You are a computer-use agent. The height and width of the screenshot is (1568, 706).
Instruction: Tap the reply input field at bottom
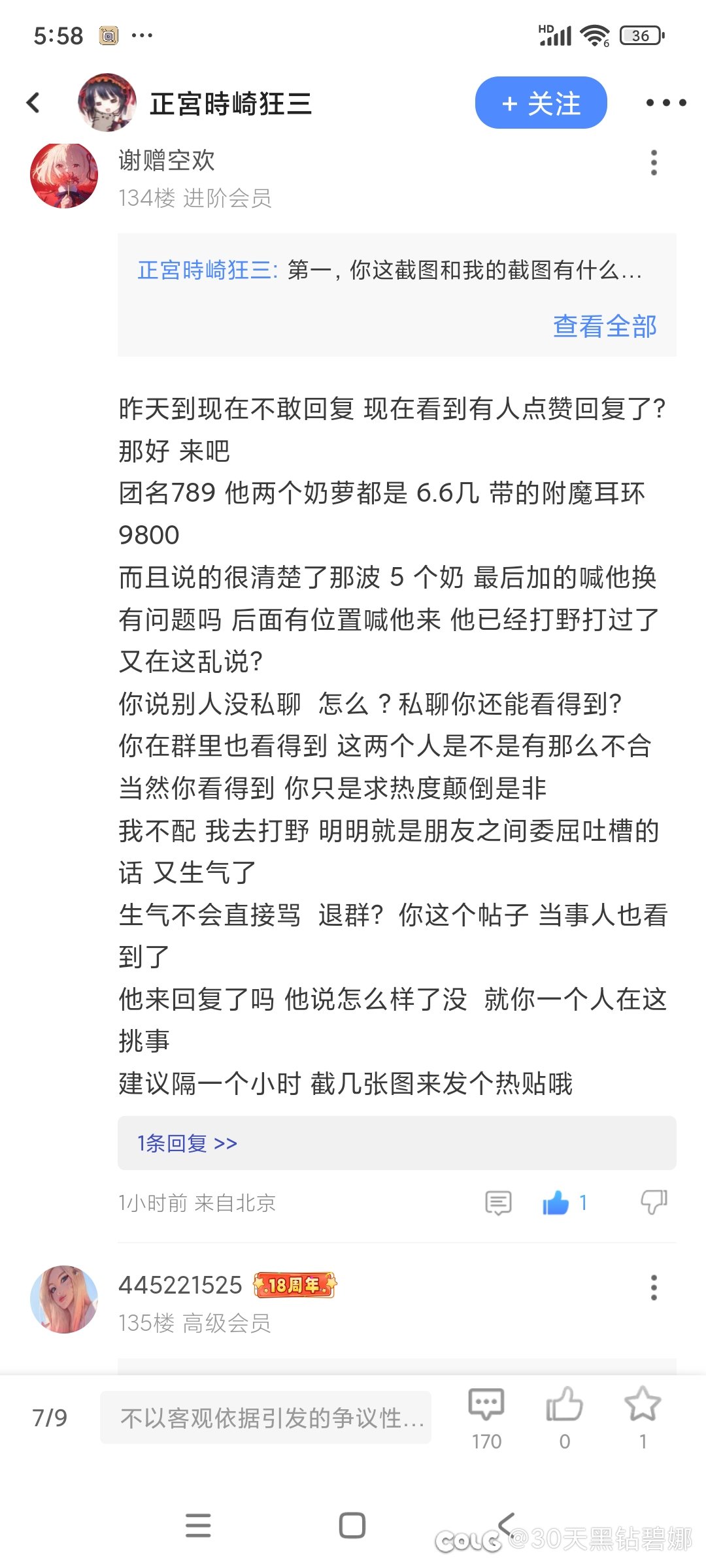[x=265, y=1417]
